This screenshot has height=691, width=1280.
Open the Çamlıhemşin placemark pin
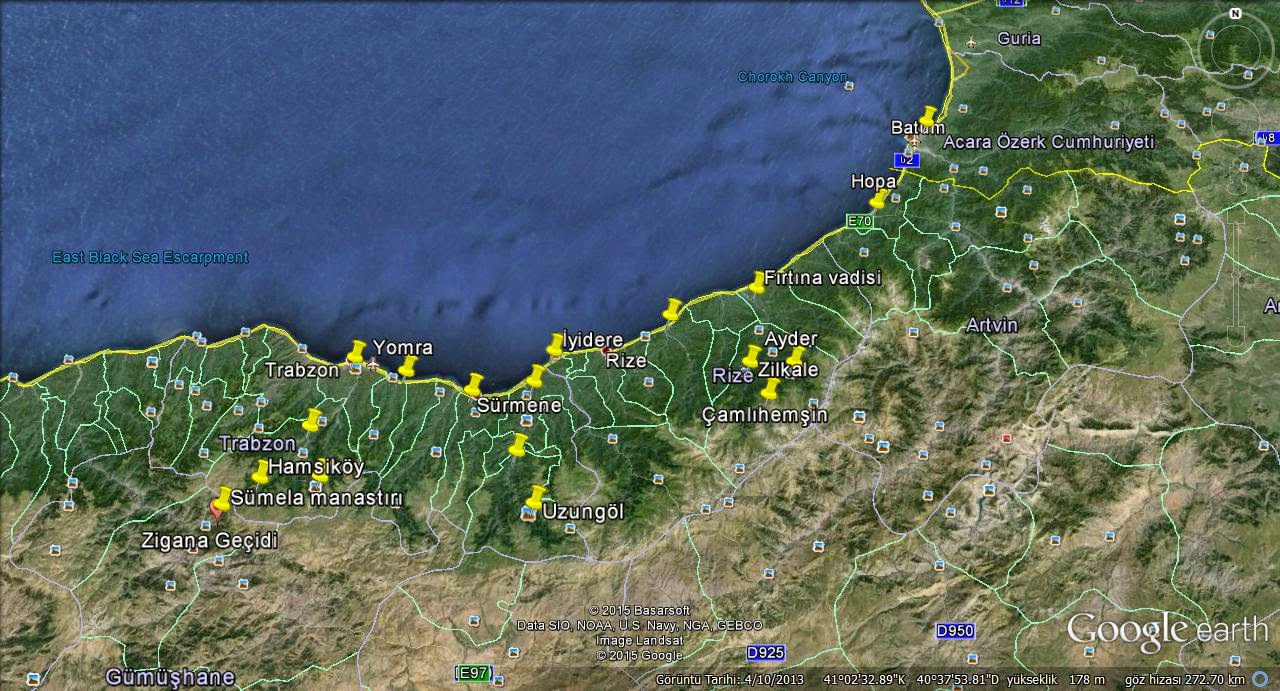[769, 389]
